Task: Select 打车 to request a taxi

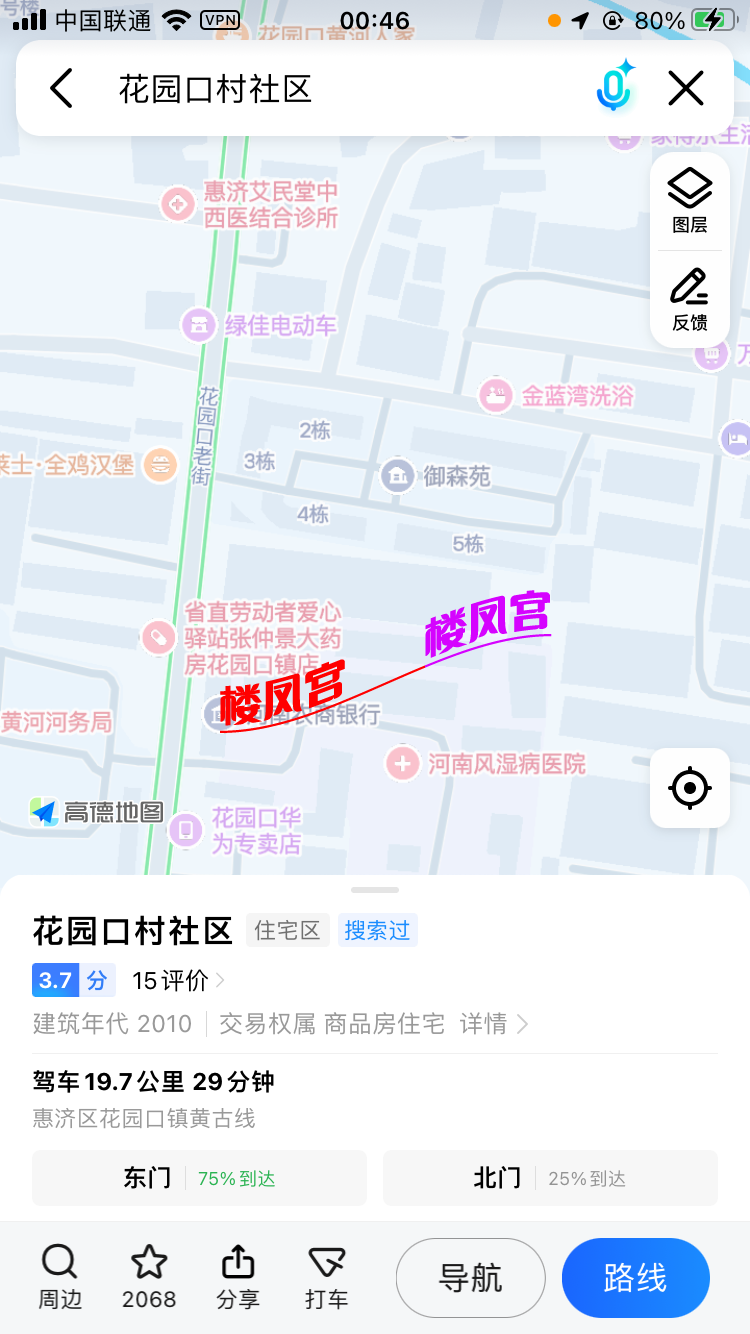Action: click(x=325, y=1277)
